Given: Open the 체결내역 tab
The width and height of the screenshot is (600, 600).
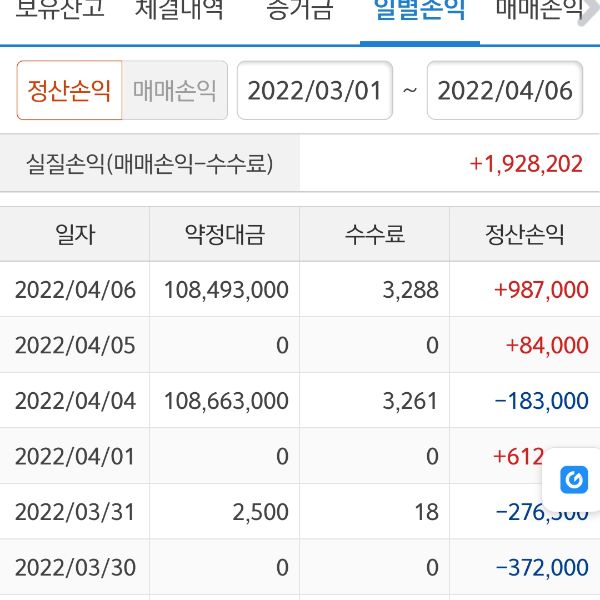Looking at the screenshot, I should (179, 14).
